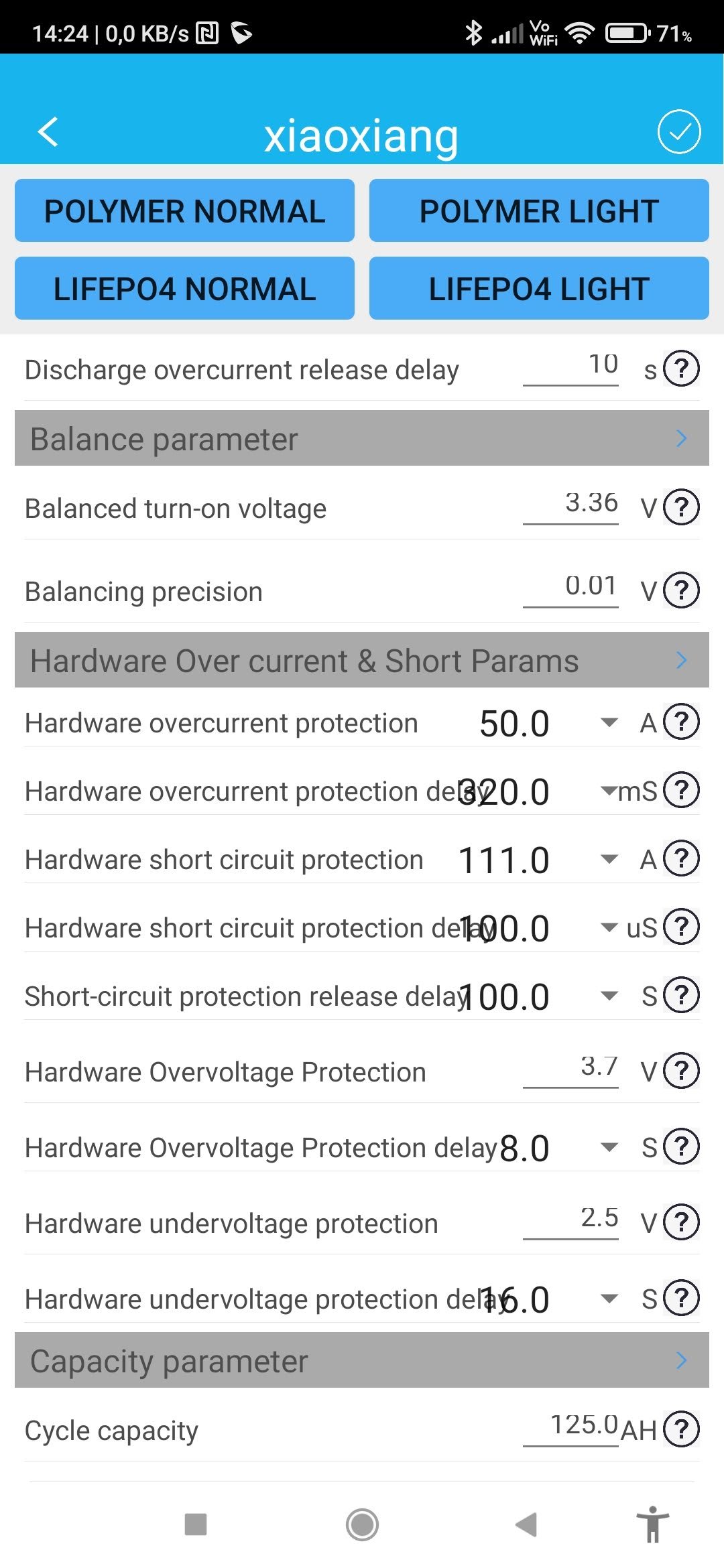Apply the POLYMER LIGHT preset
724x1568 pixels.
coord(539,210)
